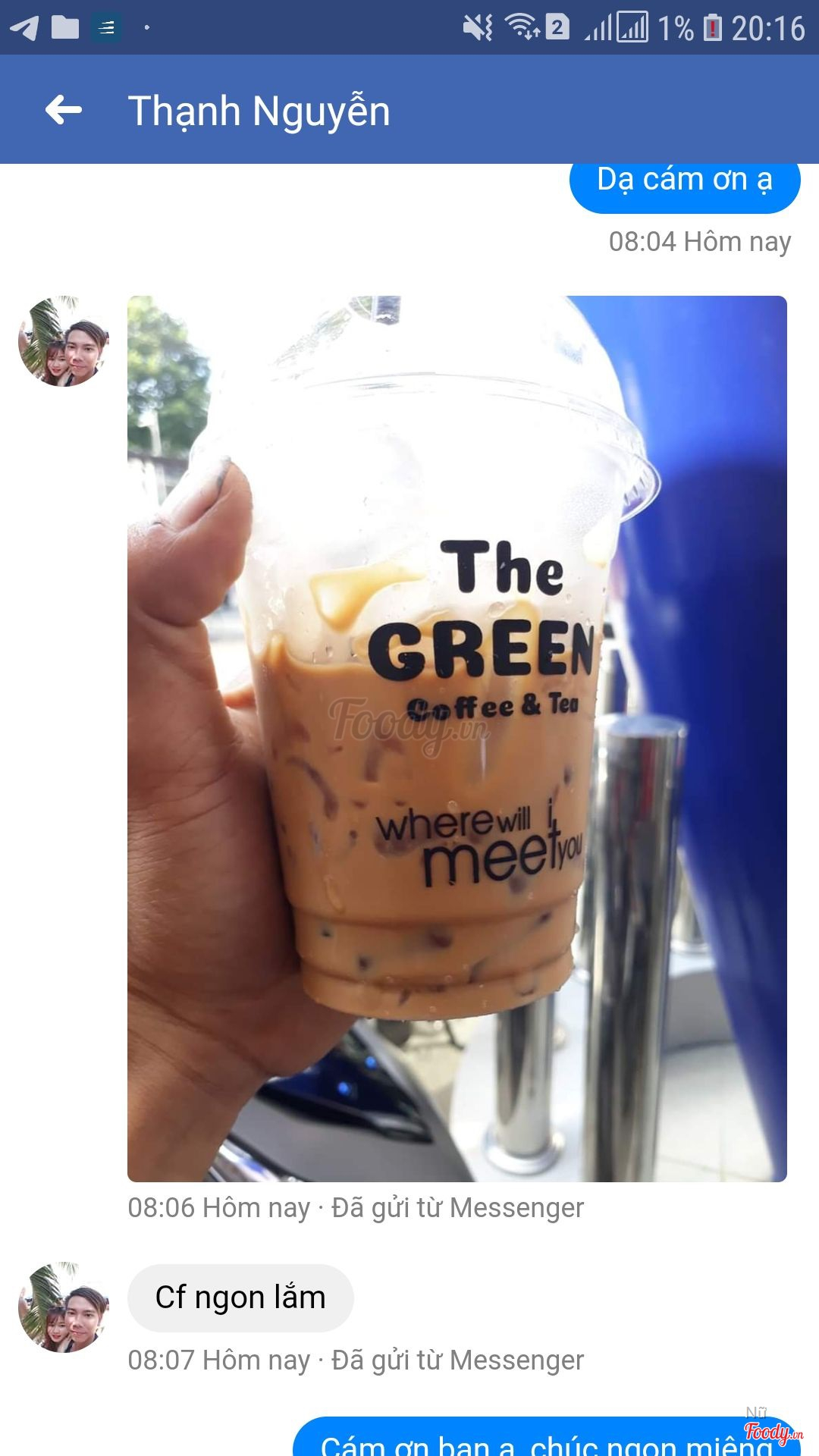Image resolution: width=819 pixels, height=1456 pixels.
Task: Tap avatar next to "Cf ngon lắm"
Action: 64,1307
